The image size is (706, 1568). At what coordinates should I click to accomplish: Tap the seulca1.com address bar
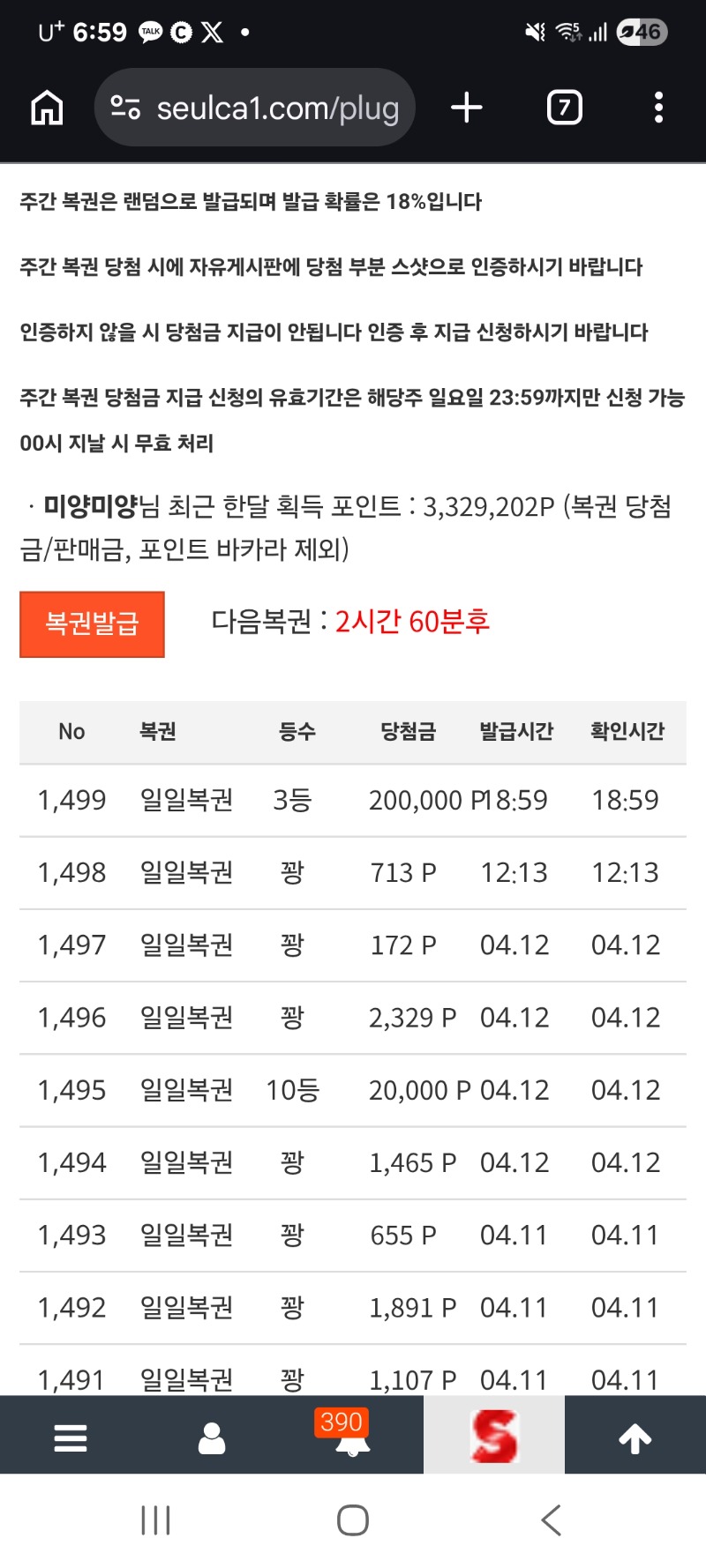click(255, 108)
